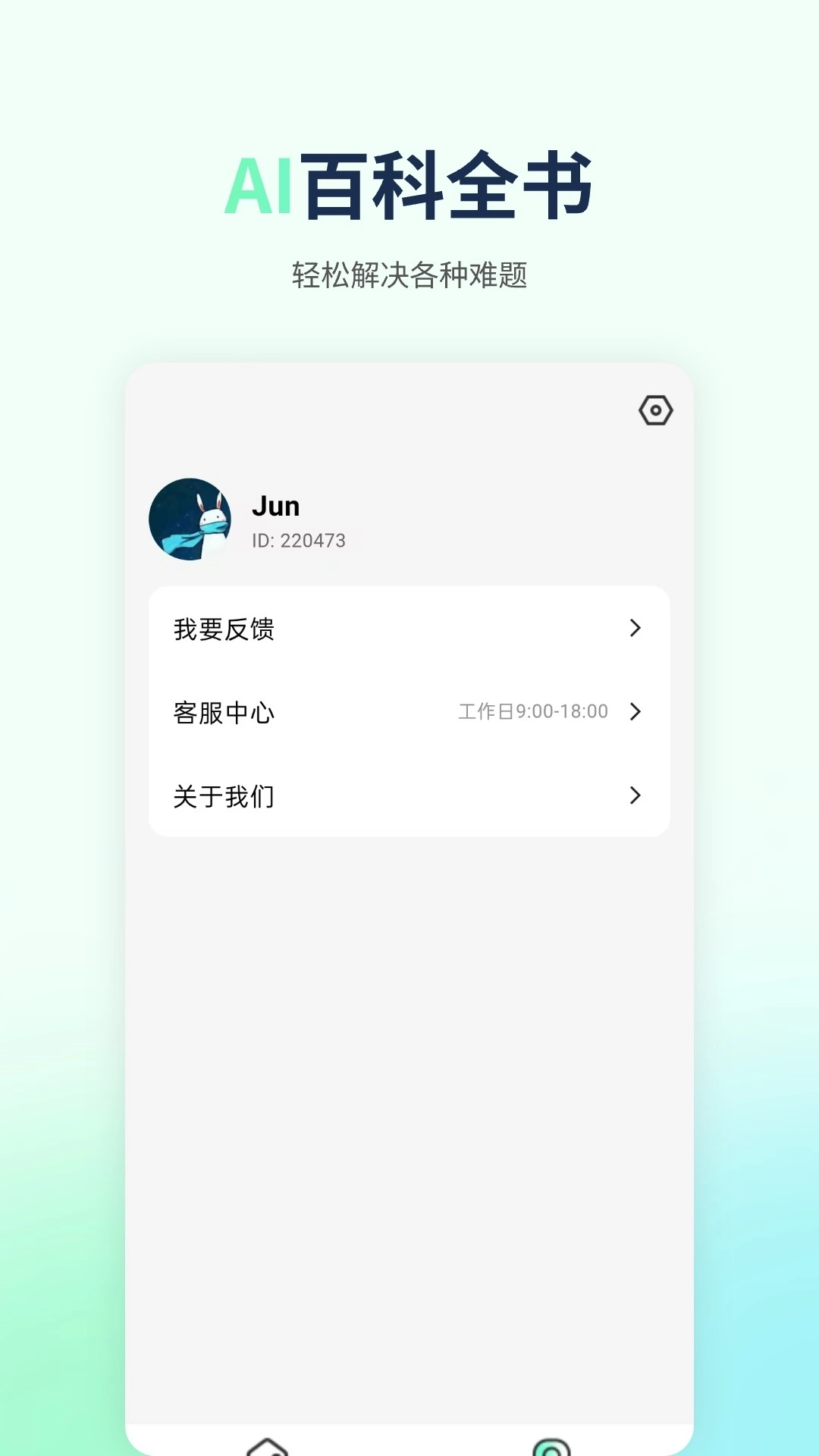Open settings via the hexagon icon top right
This screenshot has width=819, height=1456.
click(657, 410)
